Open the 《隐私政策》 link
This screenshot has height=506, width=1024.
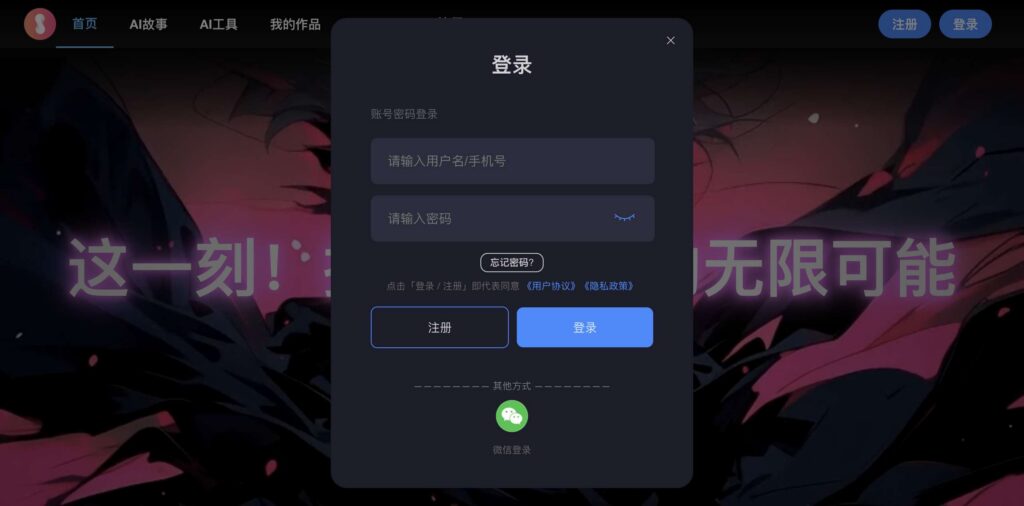[x=608, y=286]
